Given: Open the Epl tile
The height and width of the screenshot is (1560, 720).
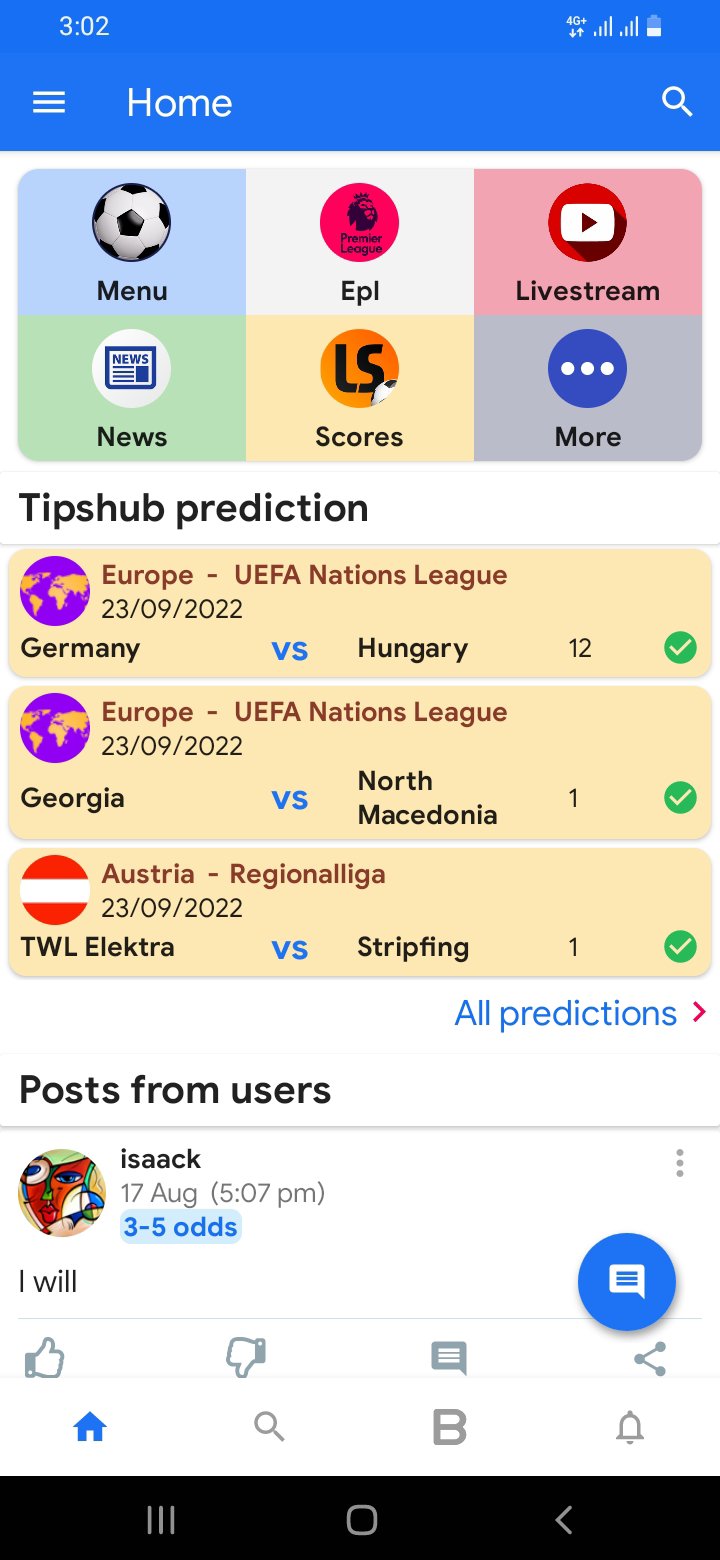Looking at the screenshot, I should [360, 243].
